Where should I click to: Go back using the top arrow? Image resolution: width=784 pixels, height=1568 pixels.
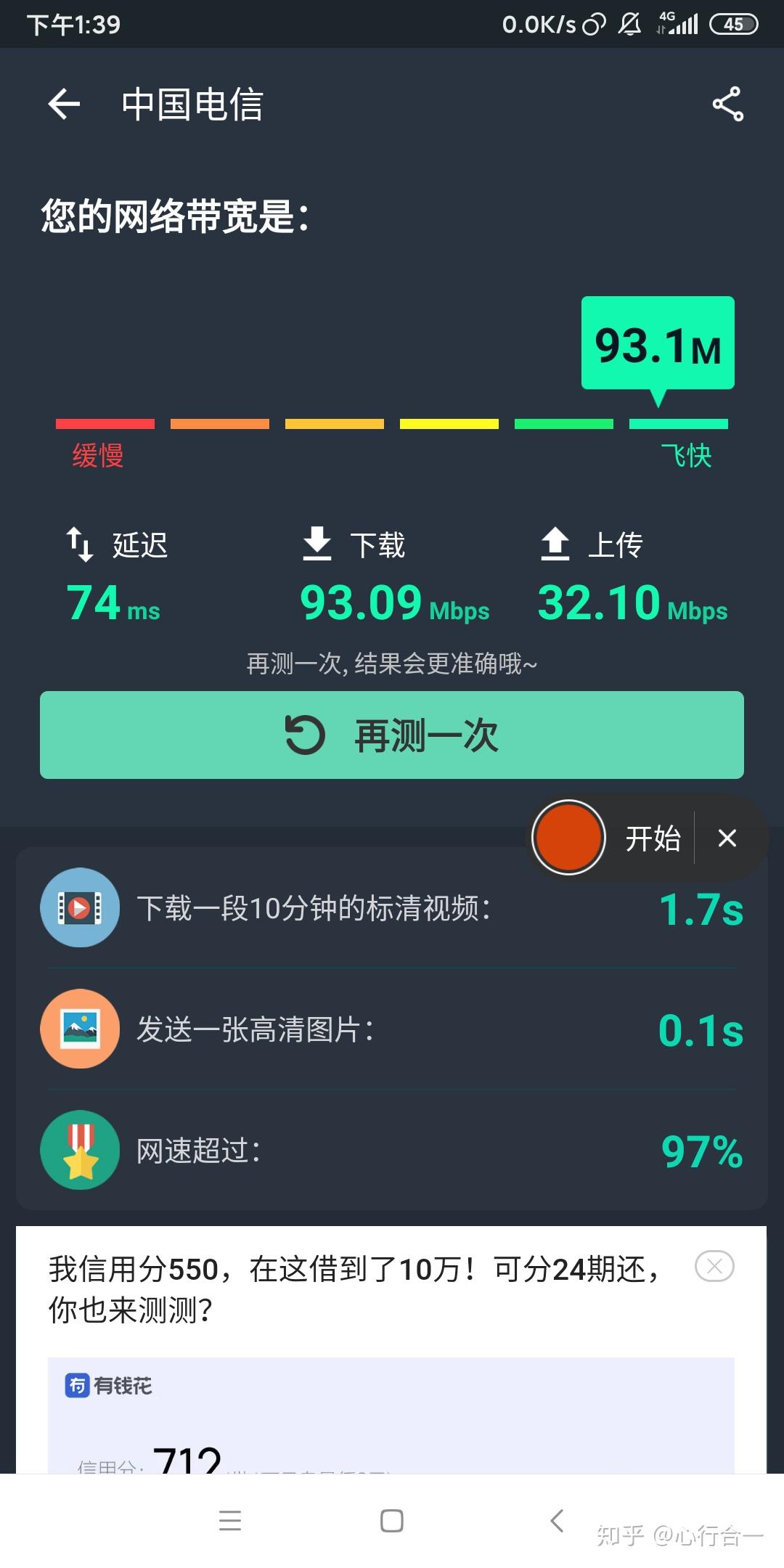point(64,104)
